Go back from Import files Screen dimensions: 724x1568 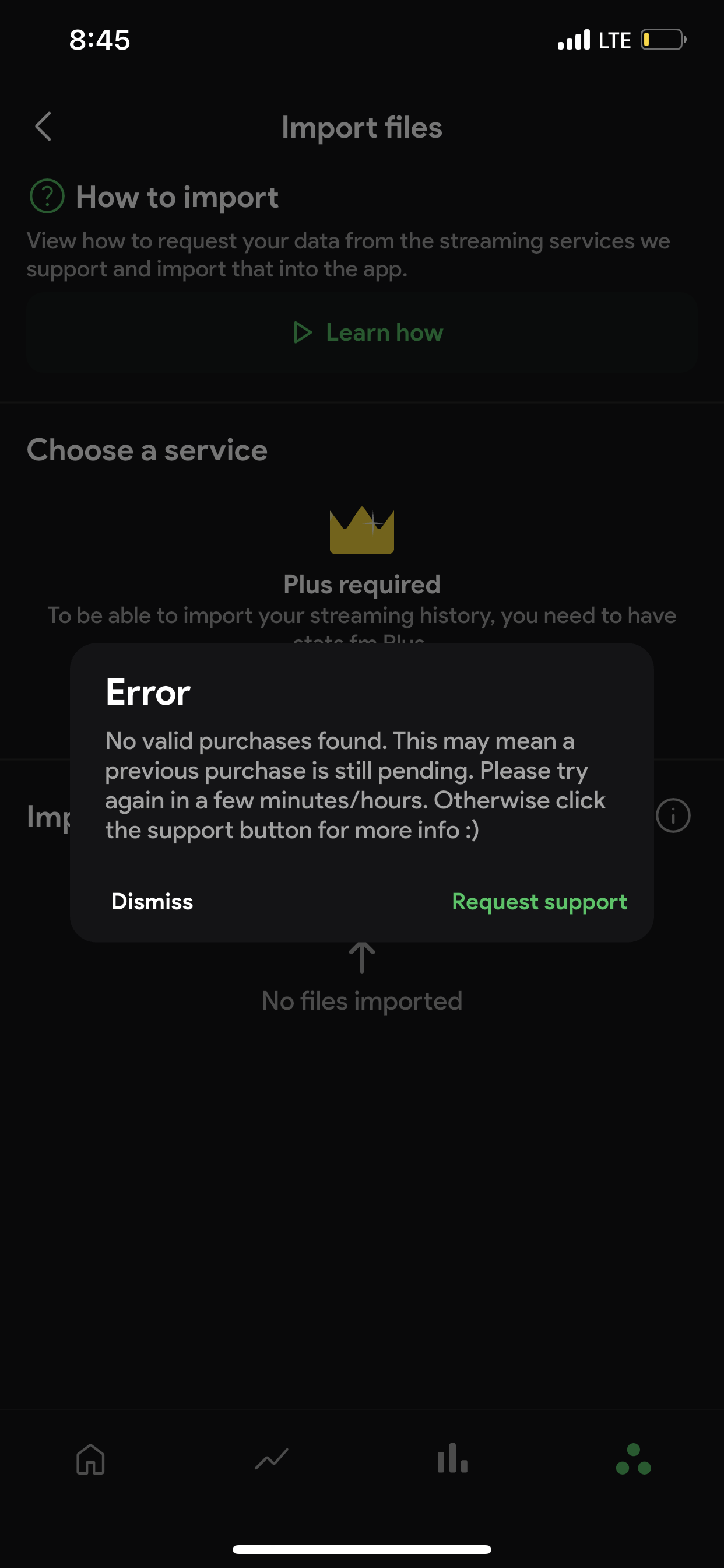coord(43,127)
